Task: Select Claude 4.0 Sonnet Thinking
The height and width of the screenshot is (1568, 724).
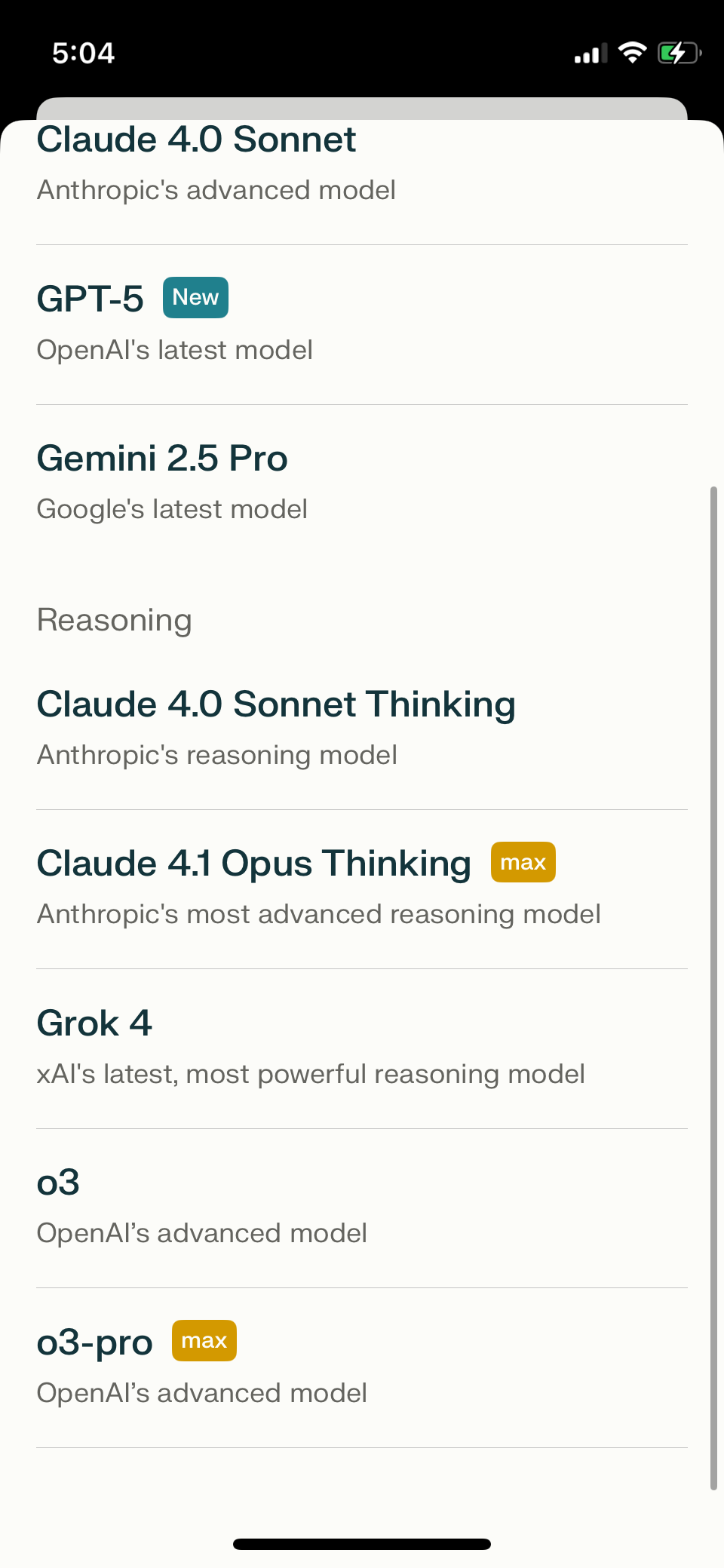Action: tap(362, 730)
